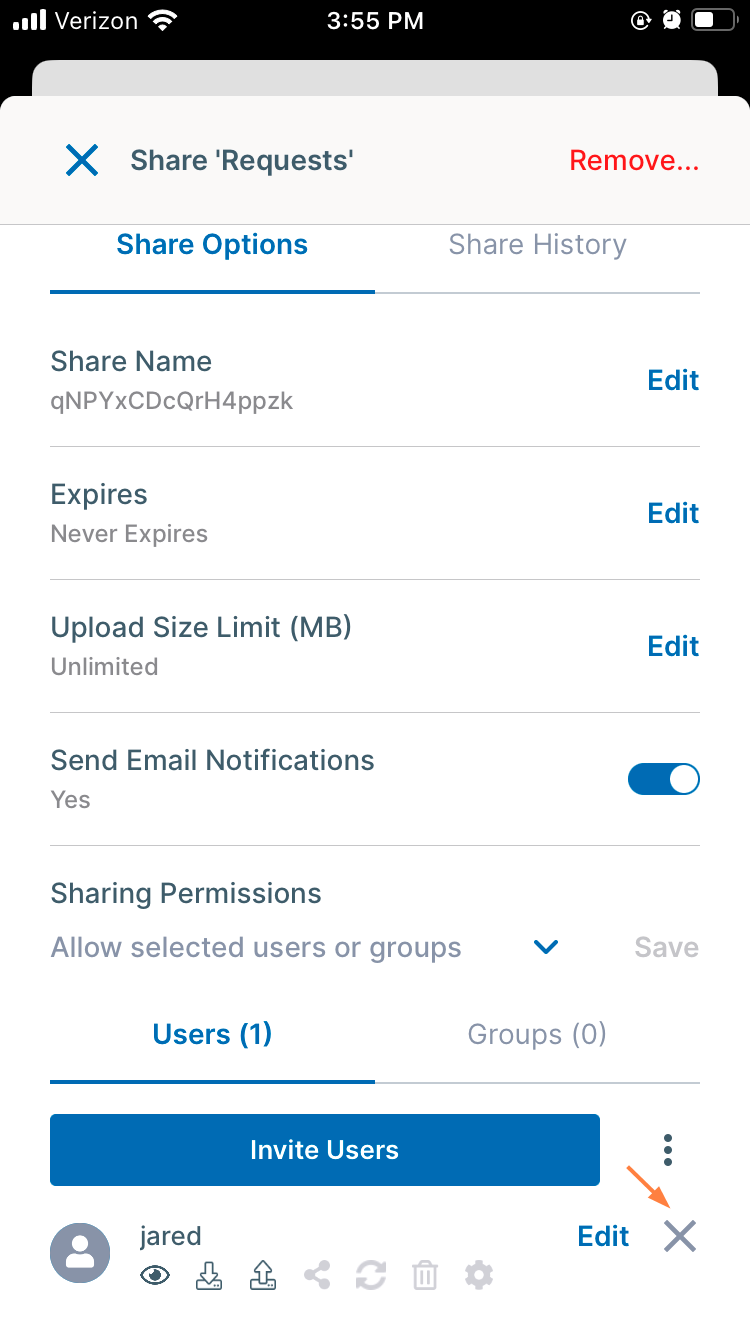
Task: Open the three-dot options menu
Action: (666, 1150)
